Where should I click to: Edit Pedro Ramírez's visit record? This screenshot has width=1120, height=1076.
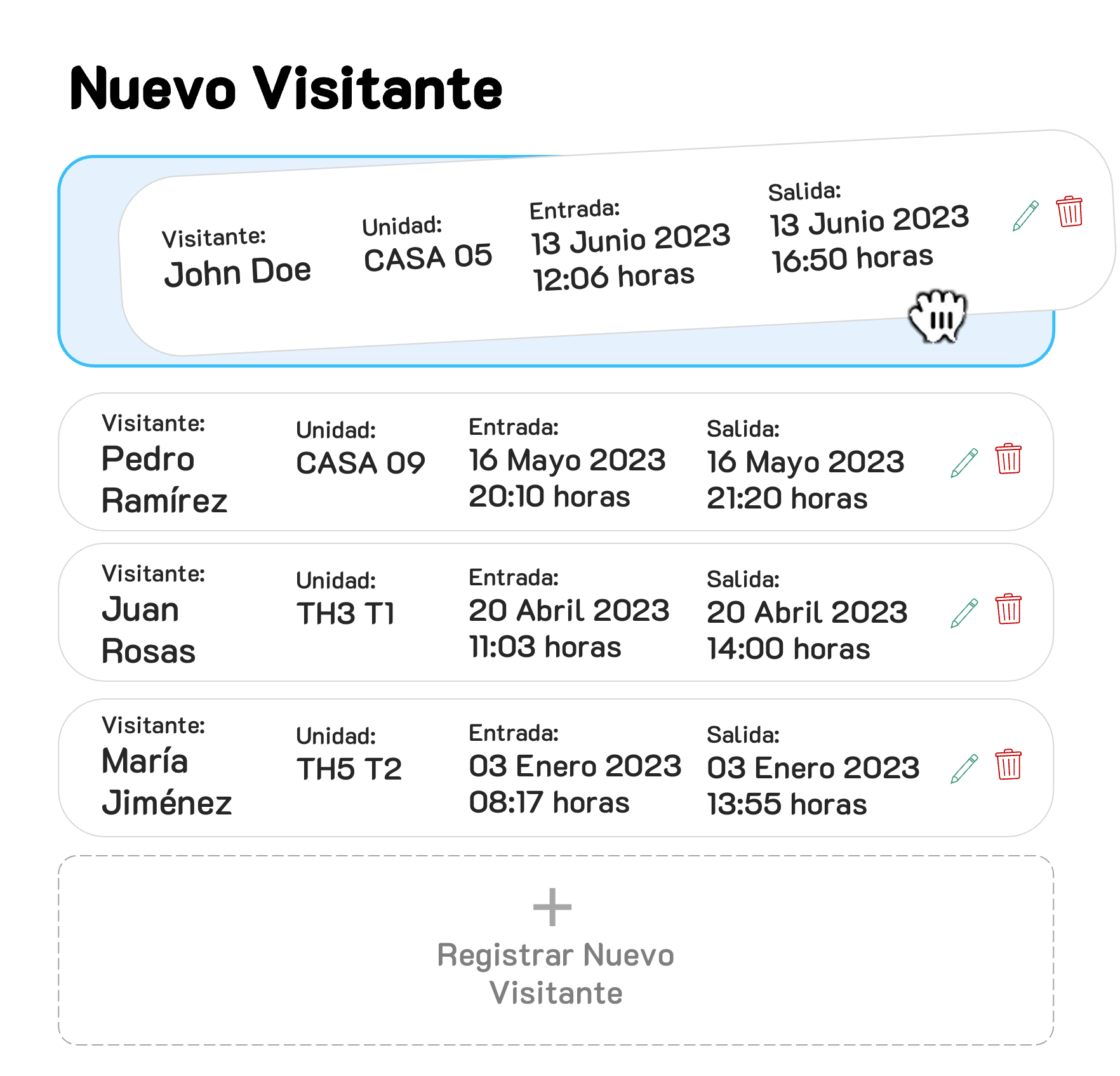(964, 462)
